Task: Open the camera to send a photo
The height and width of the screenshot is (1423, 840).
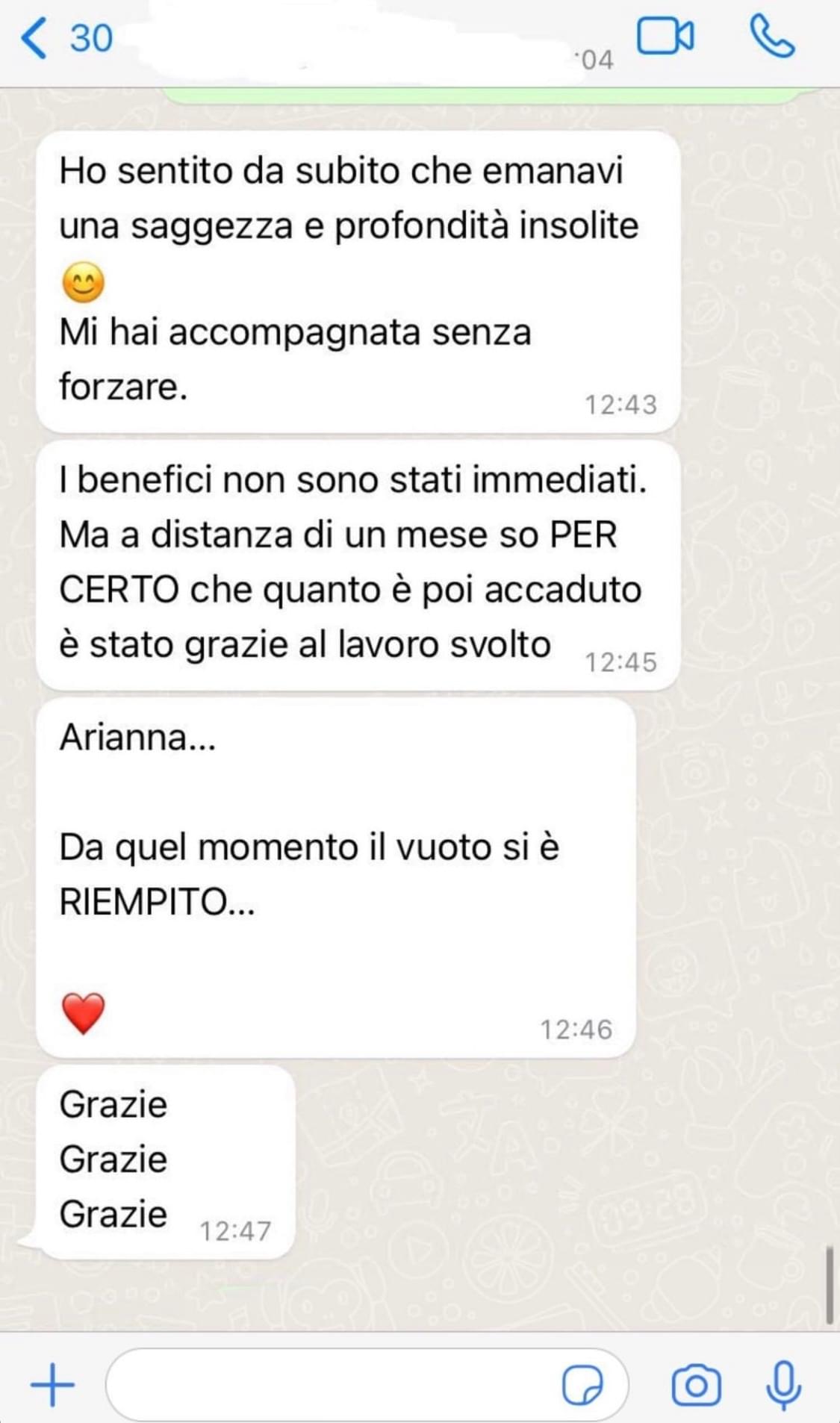Action: pos(696,1385)
